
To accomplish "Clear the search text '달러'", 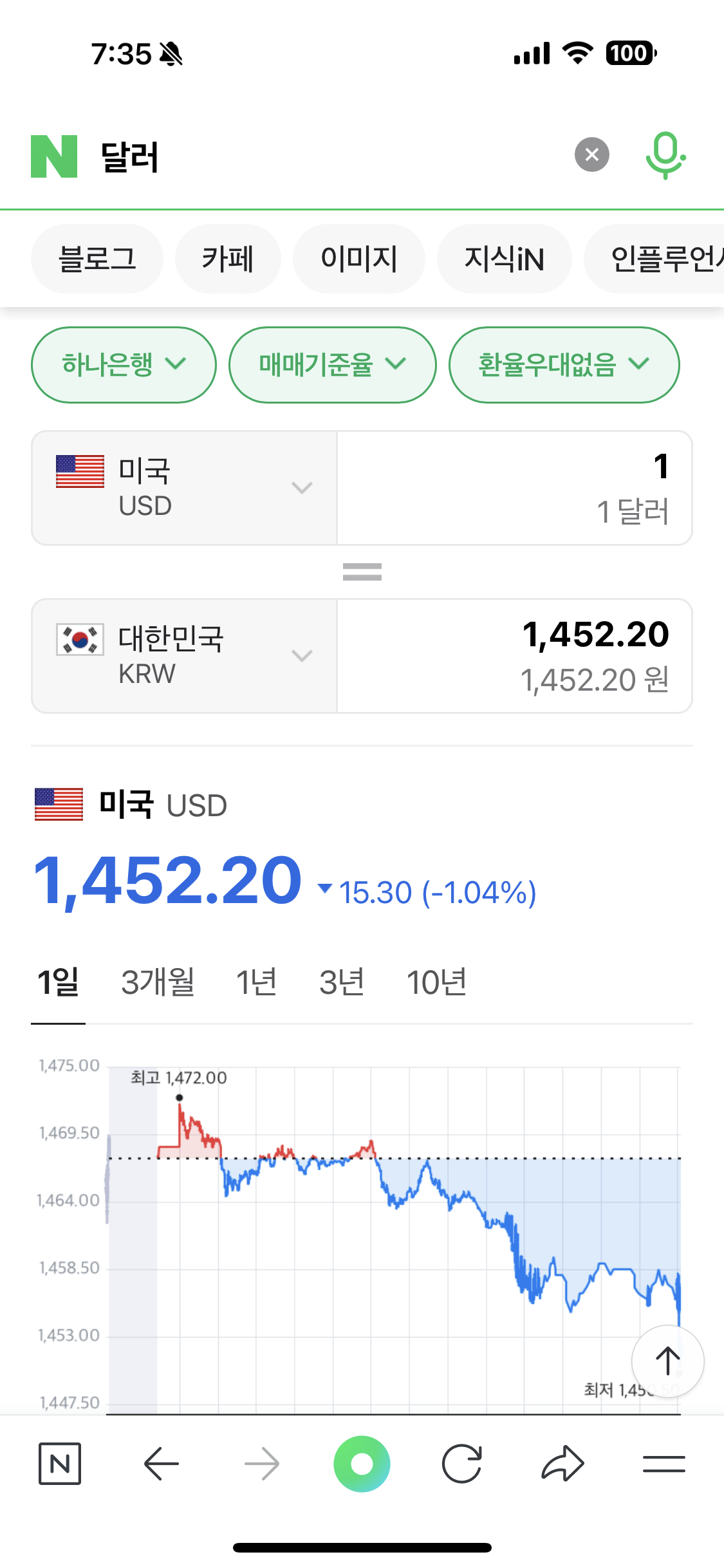I will click(591, 155).
